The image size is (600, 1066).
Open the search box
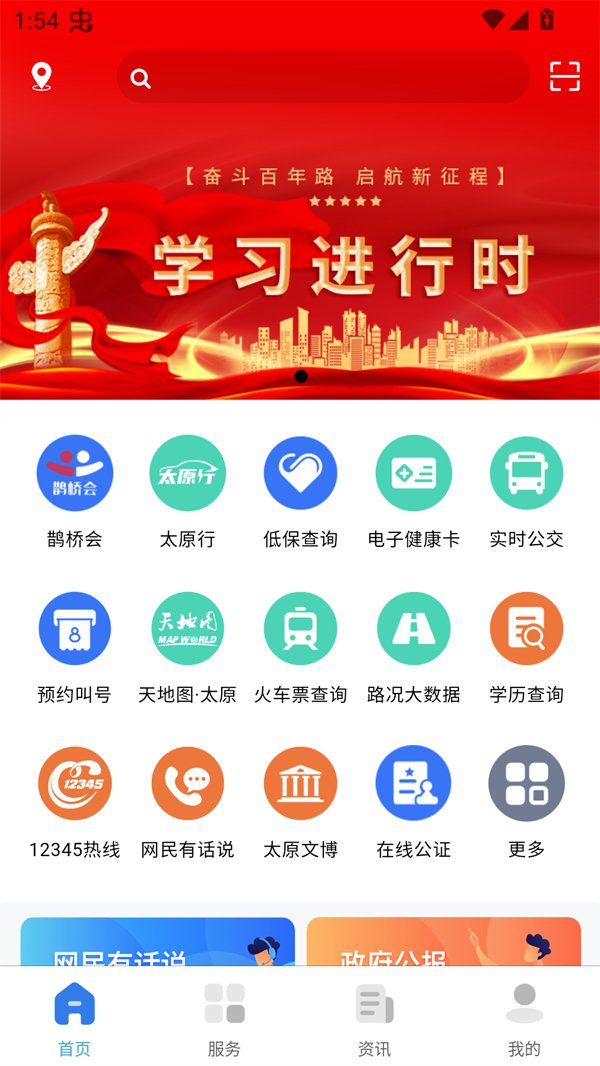322,78
